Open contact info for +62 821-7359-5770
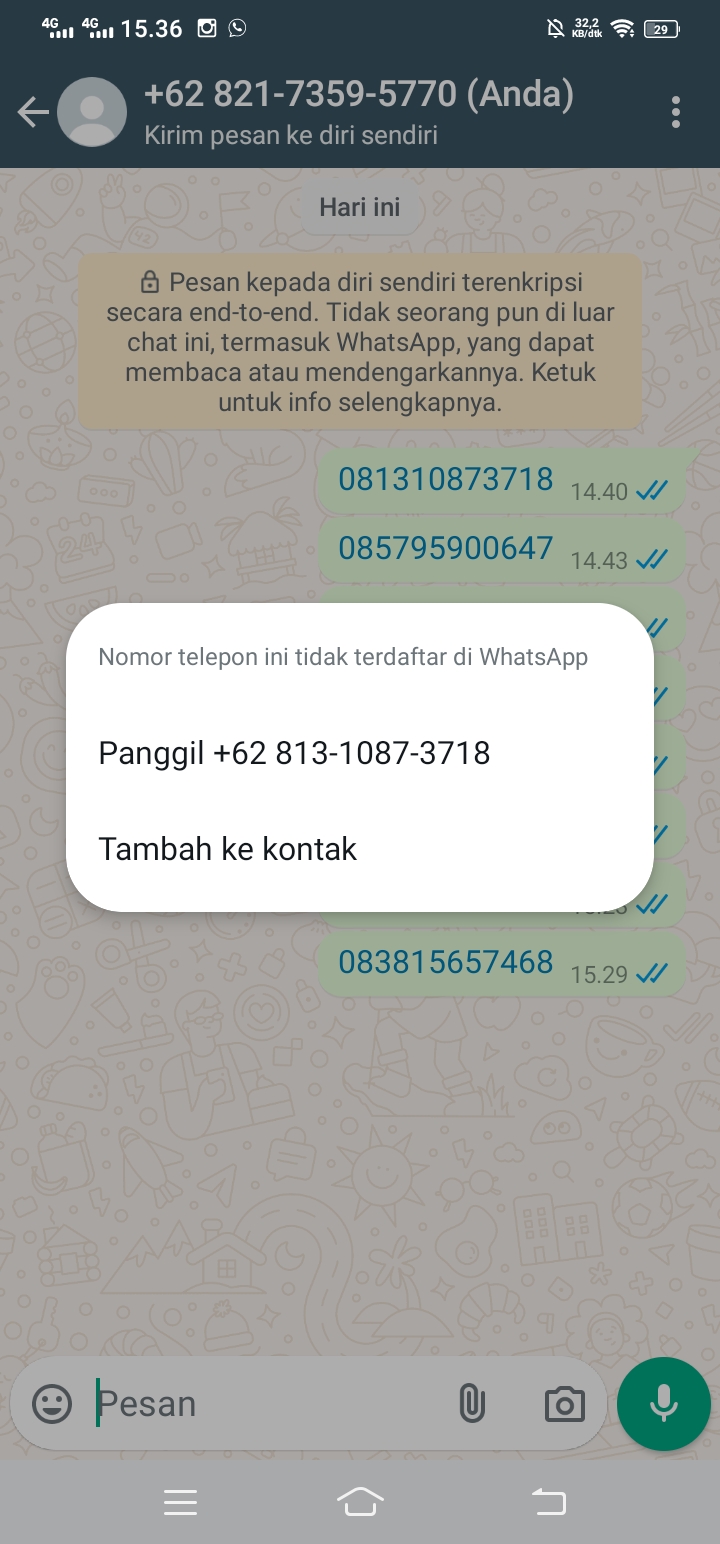This screenshot has width=720, height=1544. [358, 111]
